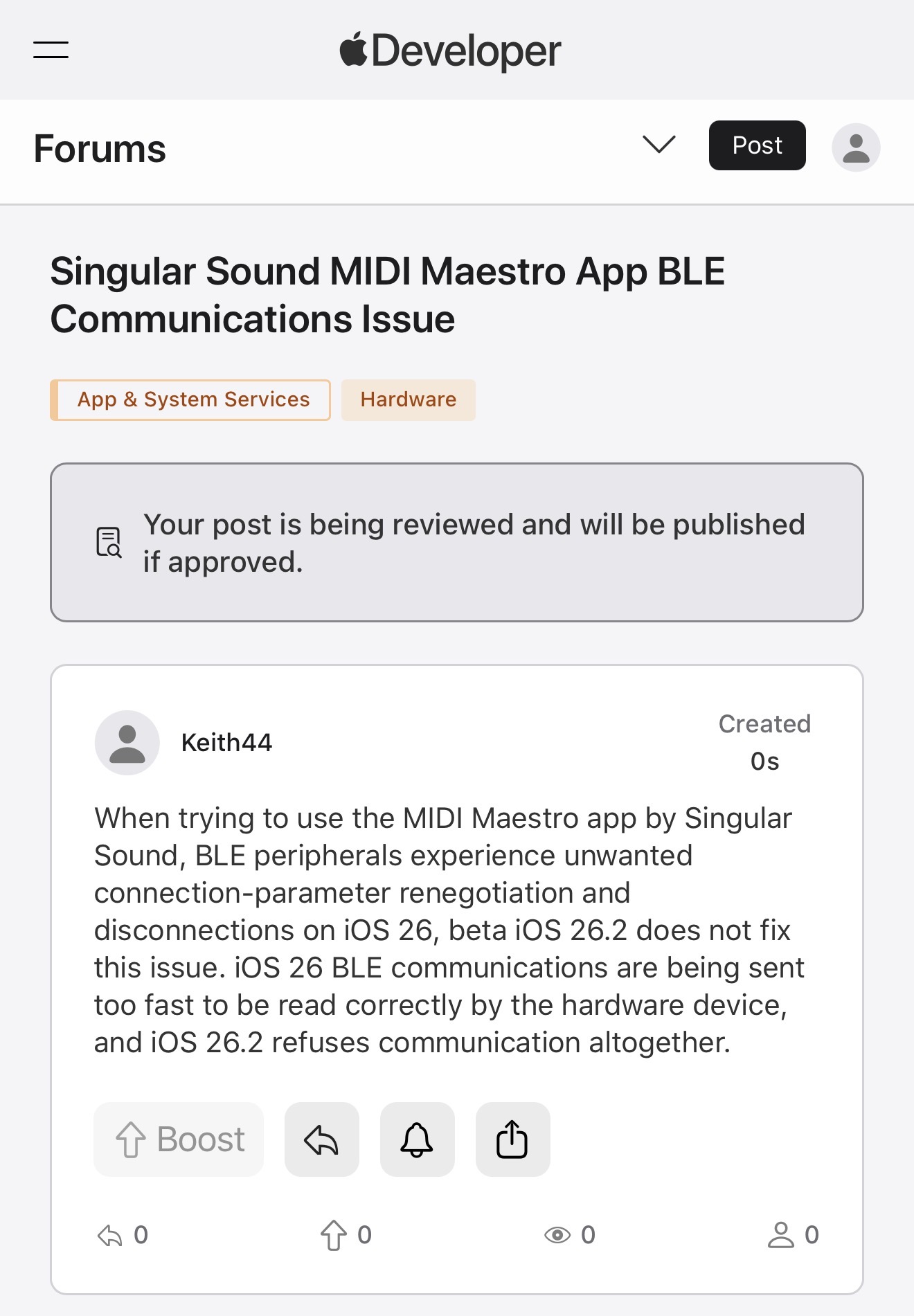Turn on notifications with the bell

point(417,1139)
